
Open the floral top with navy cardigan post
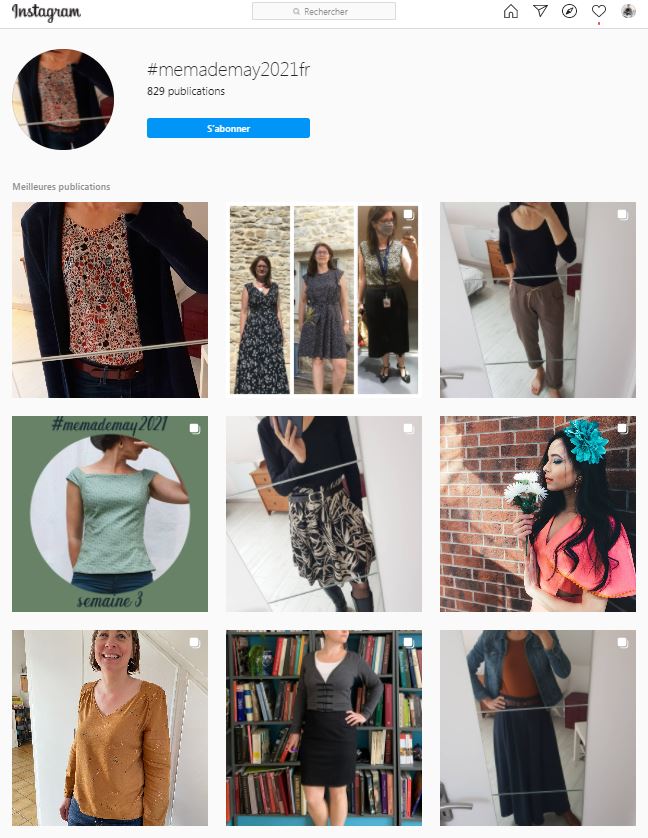click(110, 300)
